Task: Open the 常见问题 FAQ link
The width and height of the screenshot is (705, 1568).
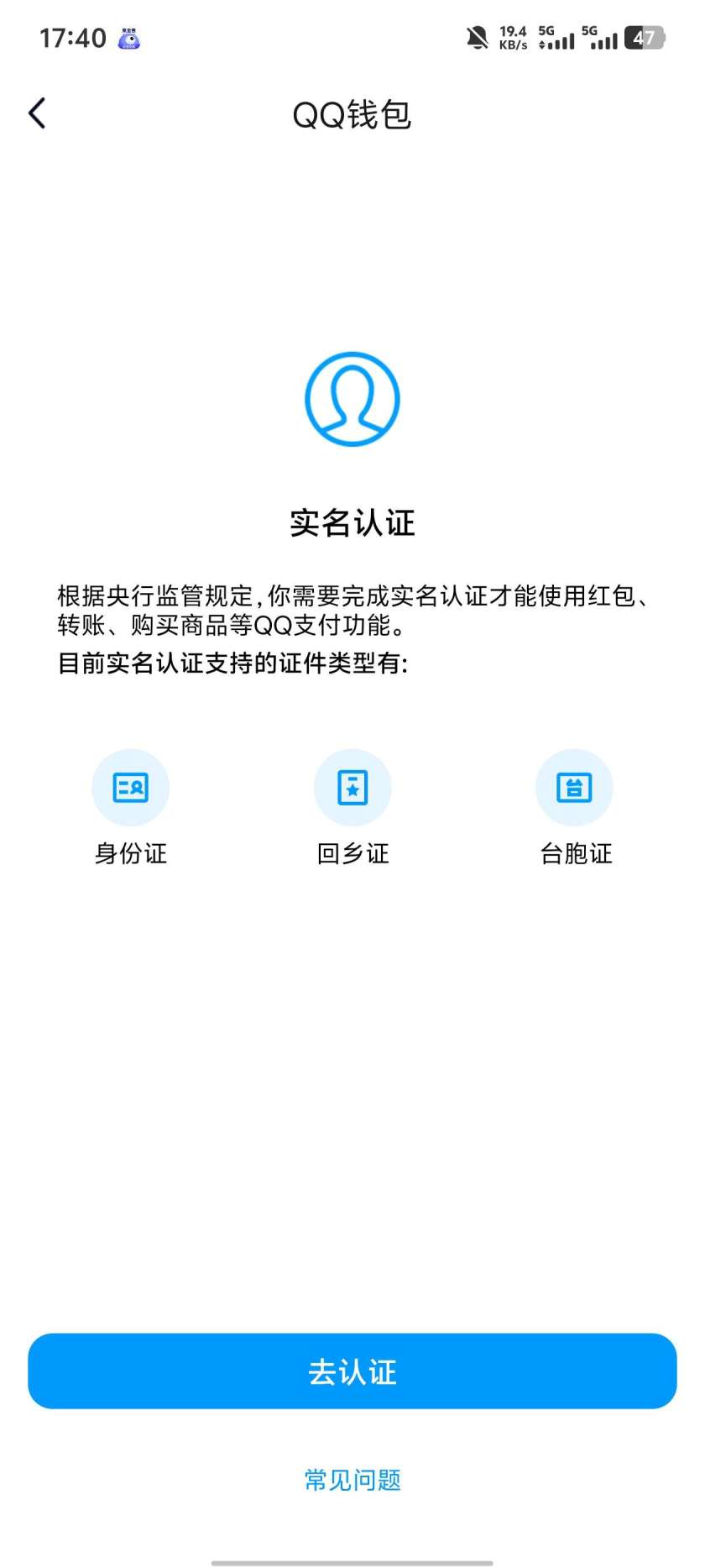Action: [x=352, y=1479]
